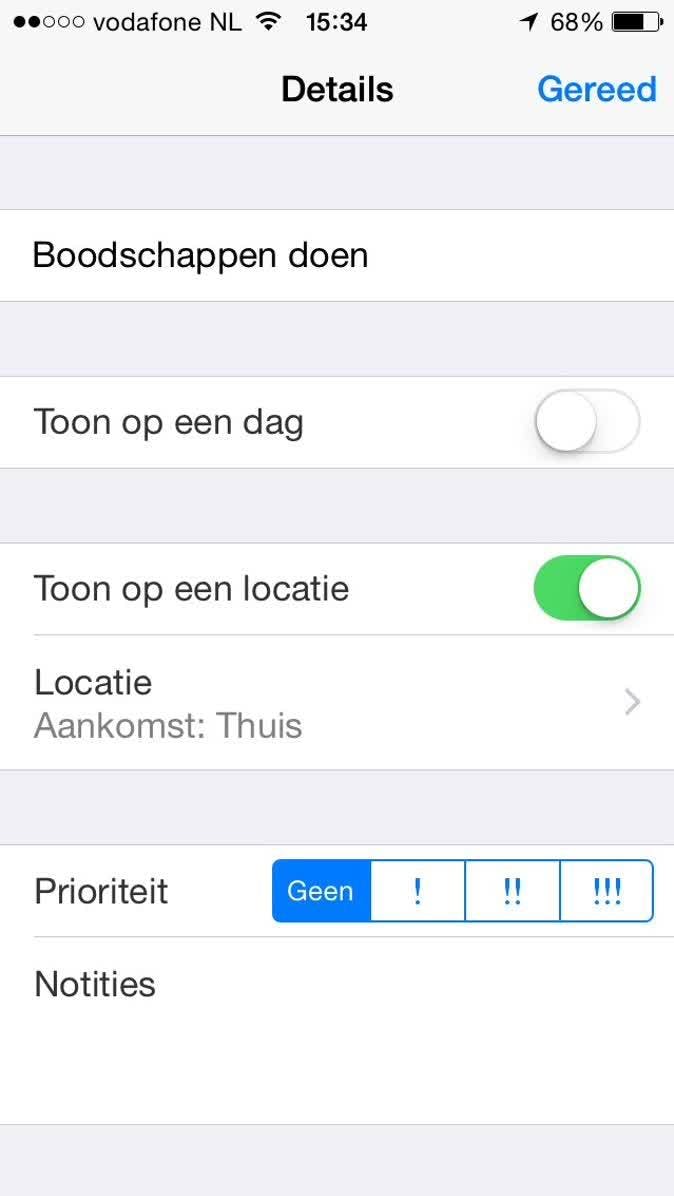Set priority to single exclamation mark
Screen dimensions: 674x1196
coord(417,891)
